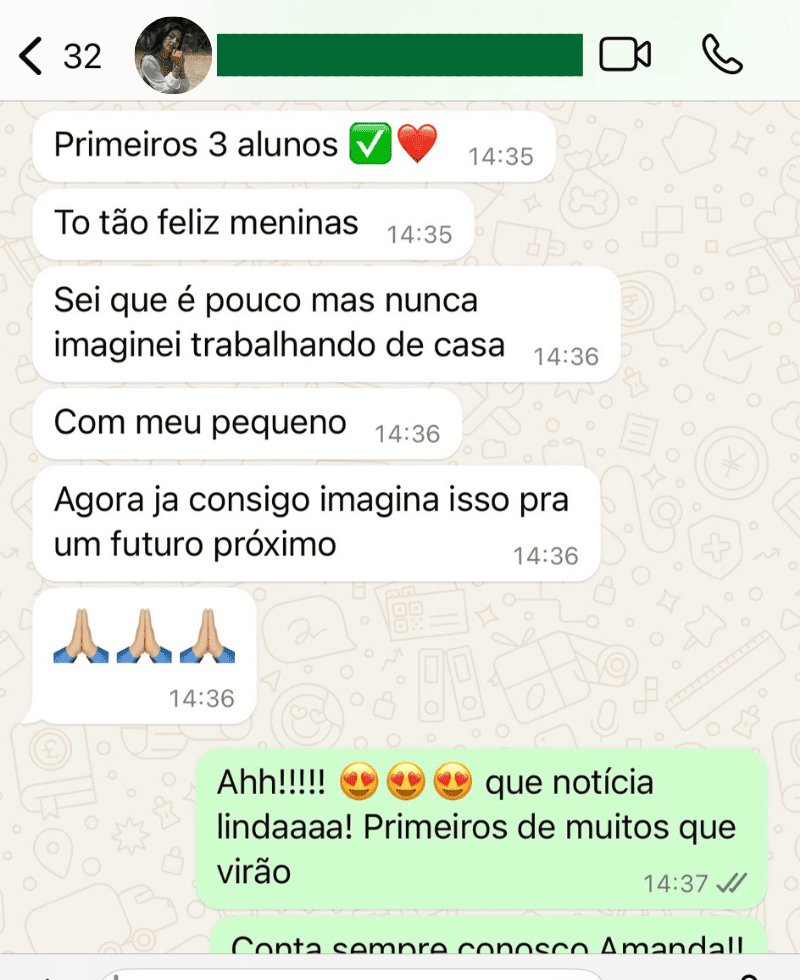Viewport: 800px width, 980px height.
Task: Start a video call
Action: coord(625,55)
